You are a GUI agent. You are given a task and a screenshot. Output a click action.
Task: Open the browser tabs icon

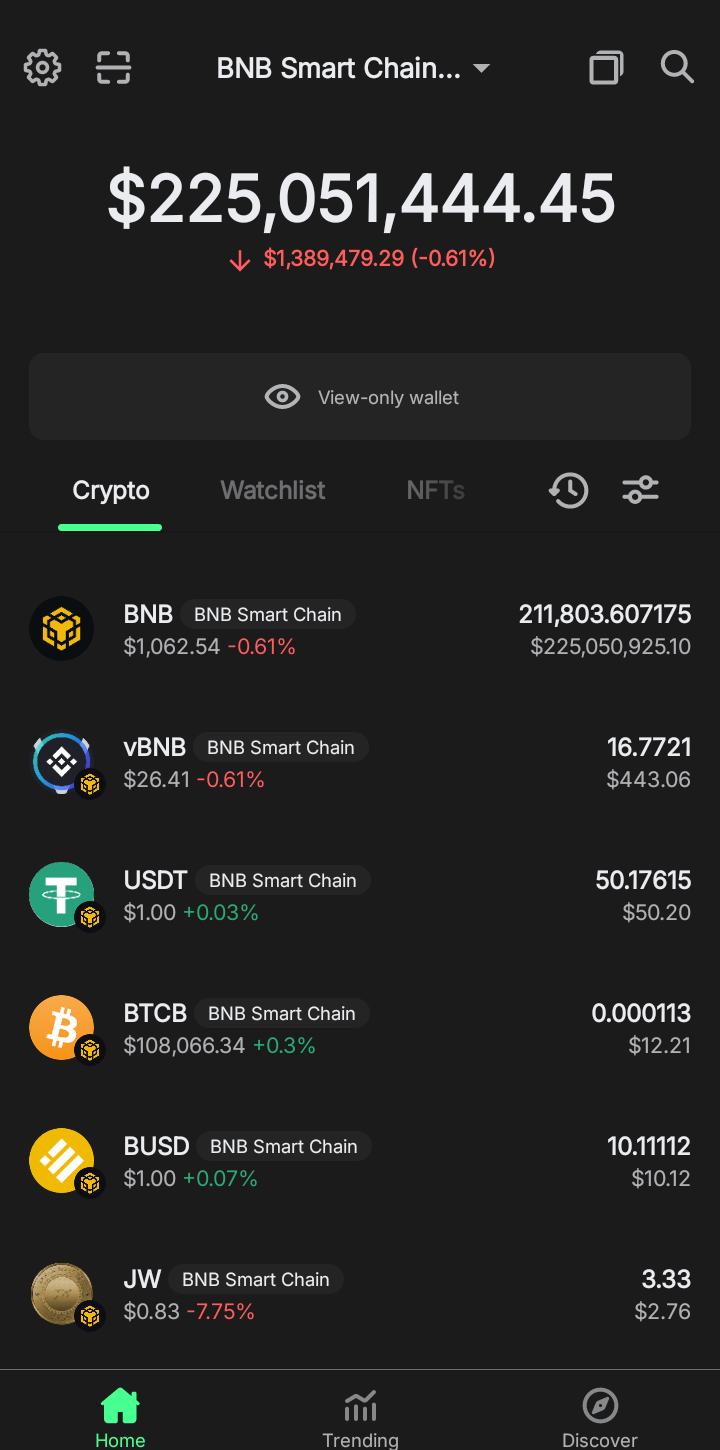(606, 68)
